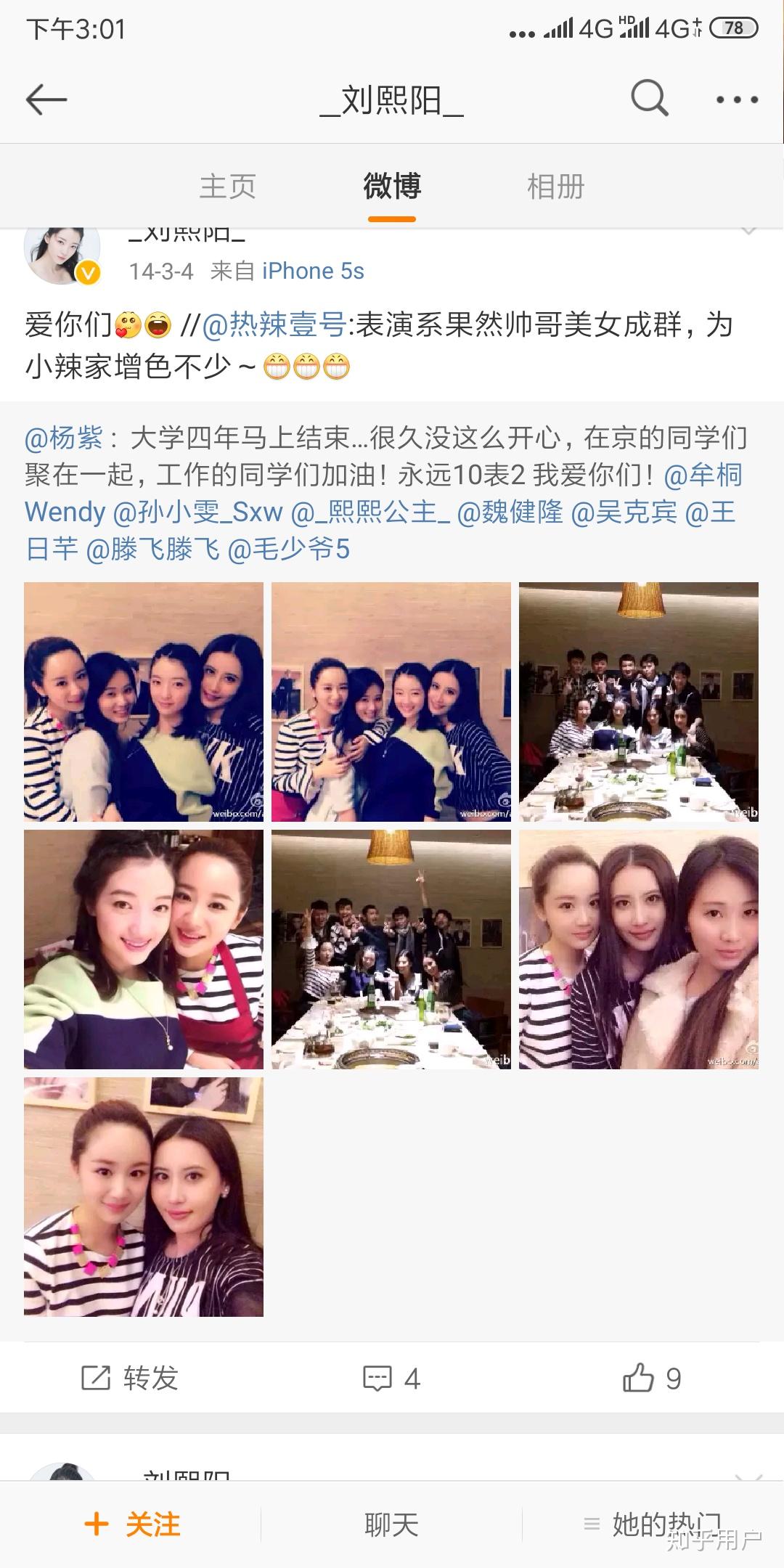Open search on this profile

point(648,99)
